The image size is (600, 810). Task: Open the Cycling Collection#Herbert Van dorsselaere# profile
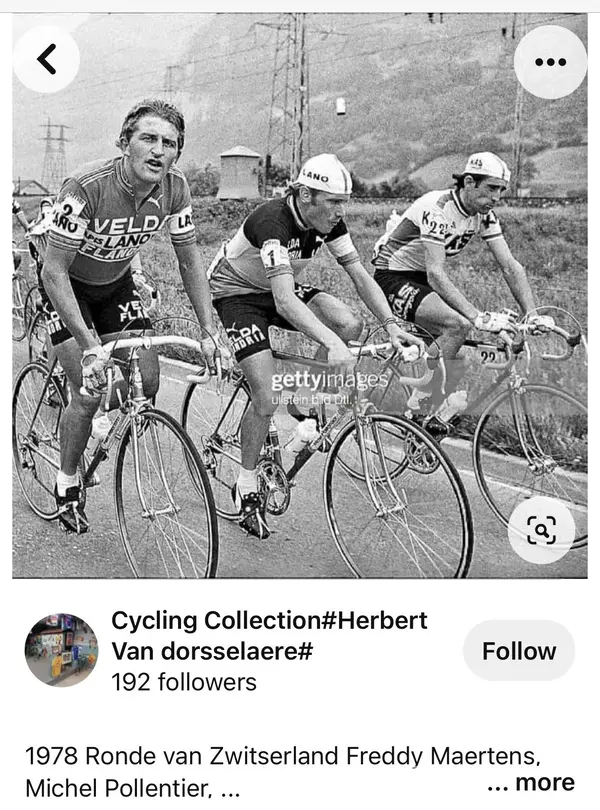pyautogui.click(x=268, y=635)
